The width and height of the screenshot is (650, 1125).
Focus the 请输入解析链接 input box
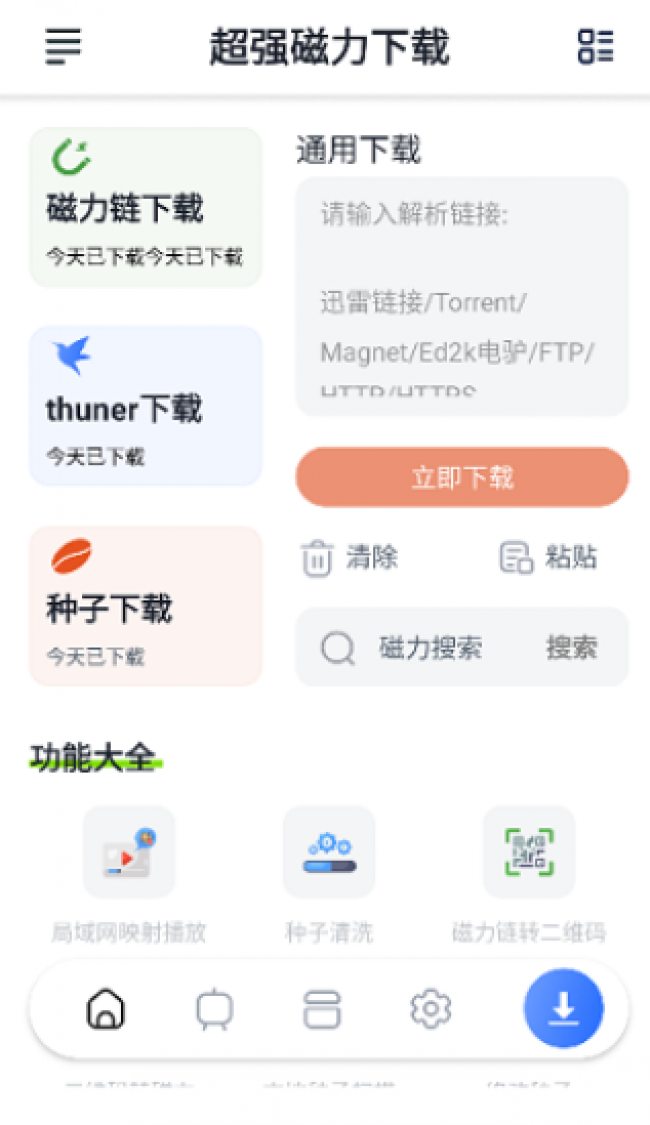tap(462, 296)
